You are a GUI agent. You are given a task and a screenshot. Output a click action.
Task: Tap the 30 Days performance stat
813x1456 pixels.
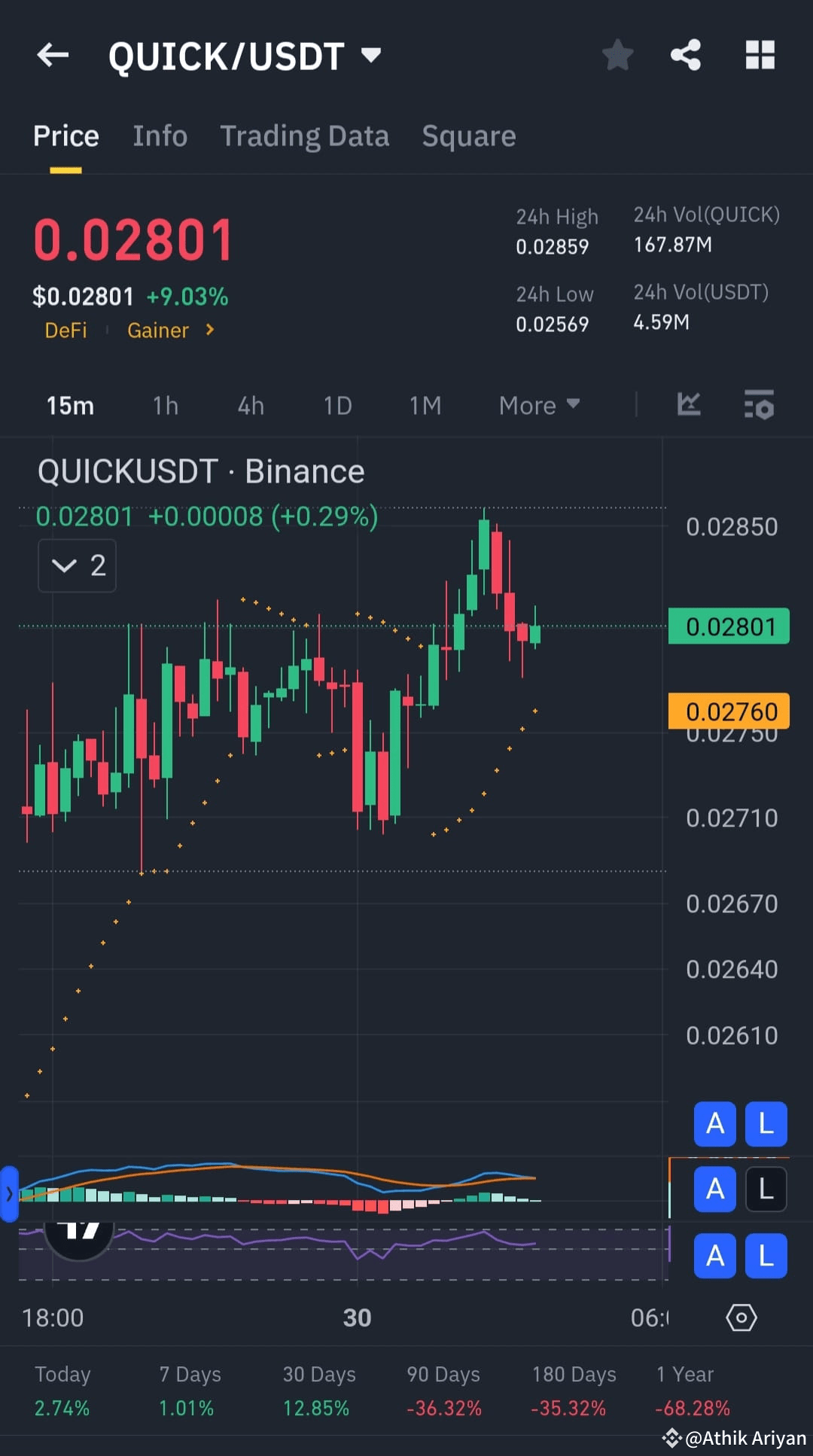318,1391
